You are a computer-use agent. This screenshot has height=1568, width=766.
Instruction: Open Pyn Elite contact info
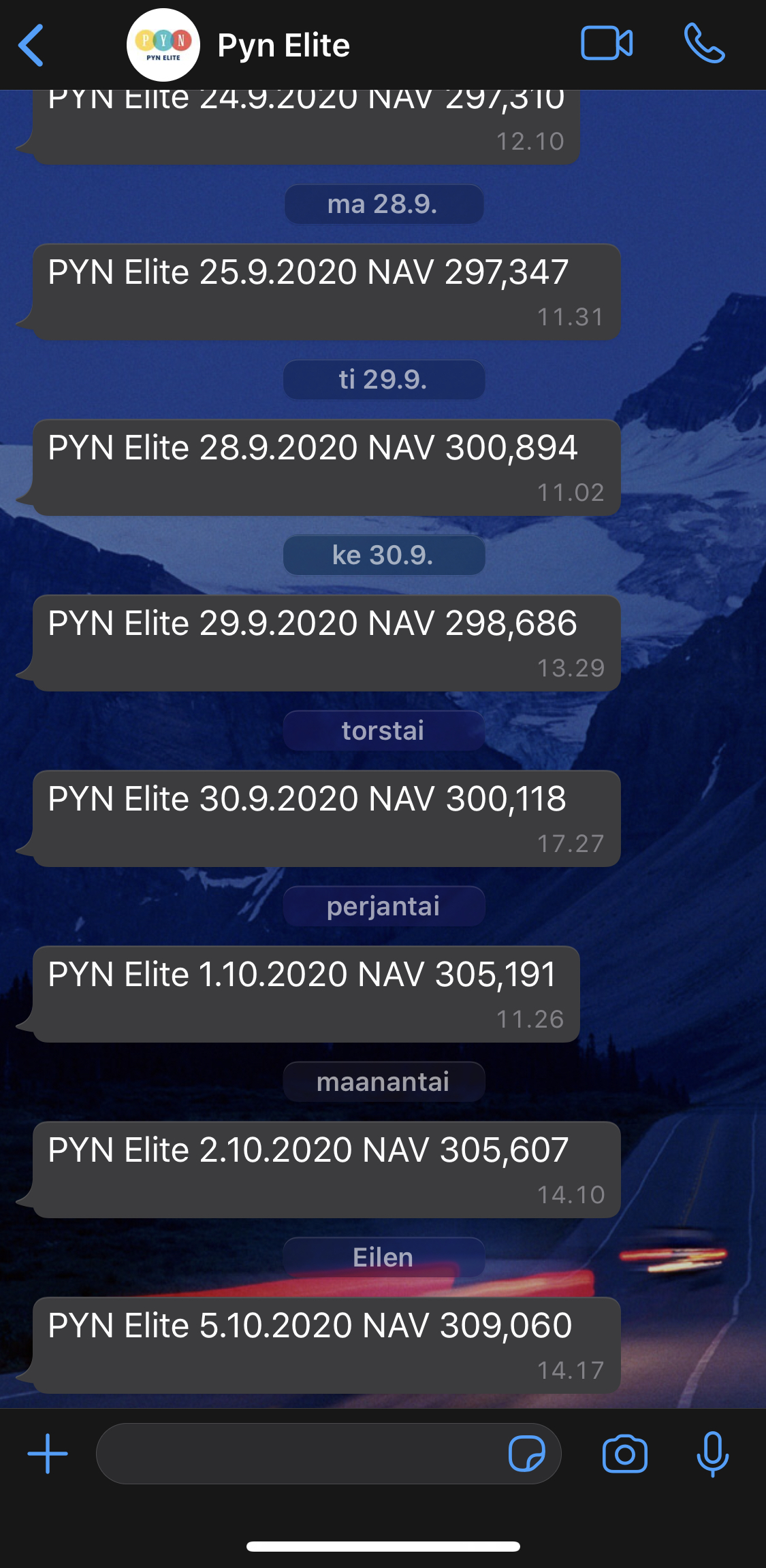(283, 46)
